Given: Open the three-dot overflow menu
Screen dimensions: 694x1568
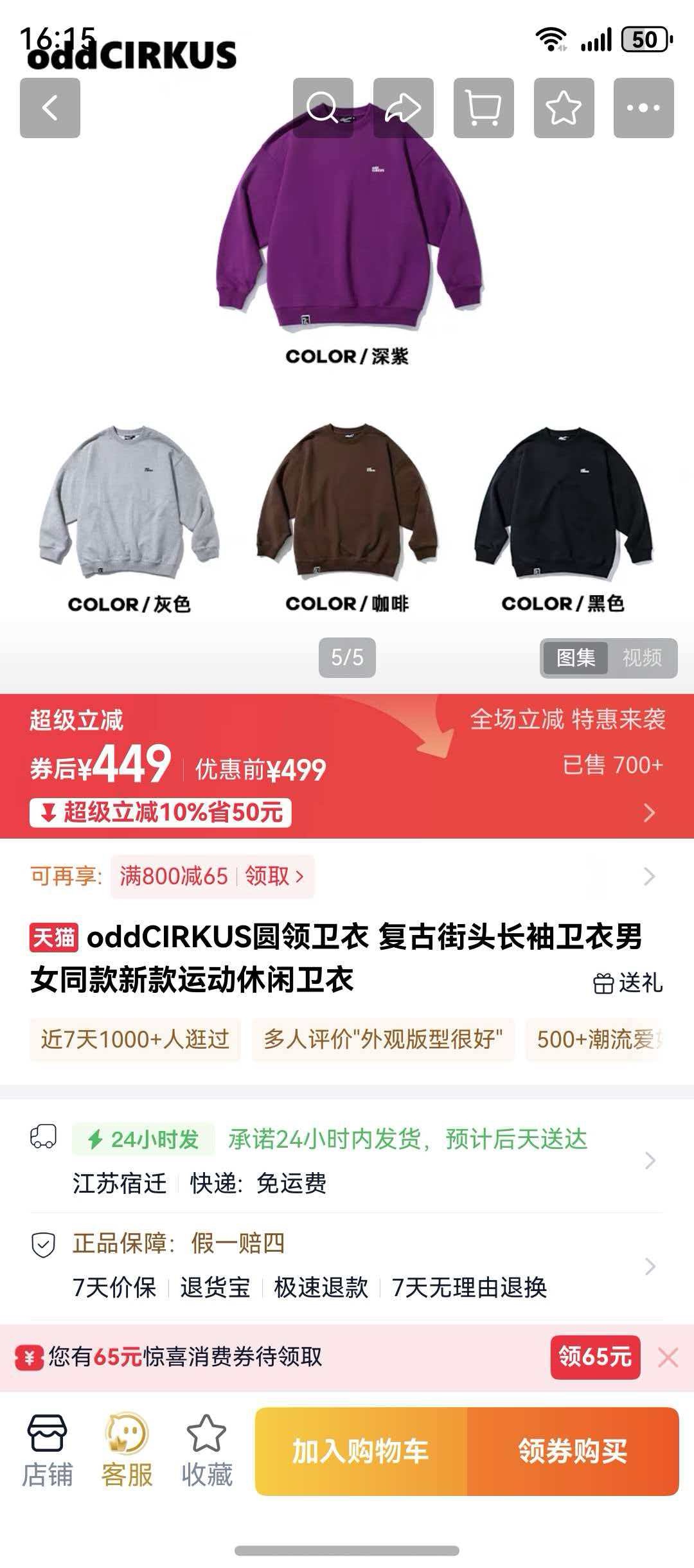Looking at the screenshot, I should click(643, 108).
